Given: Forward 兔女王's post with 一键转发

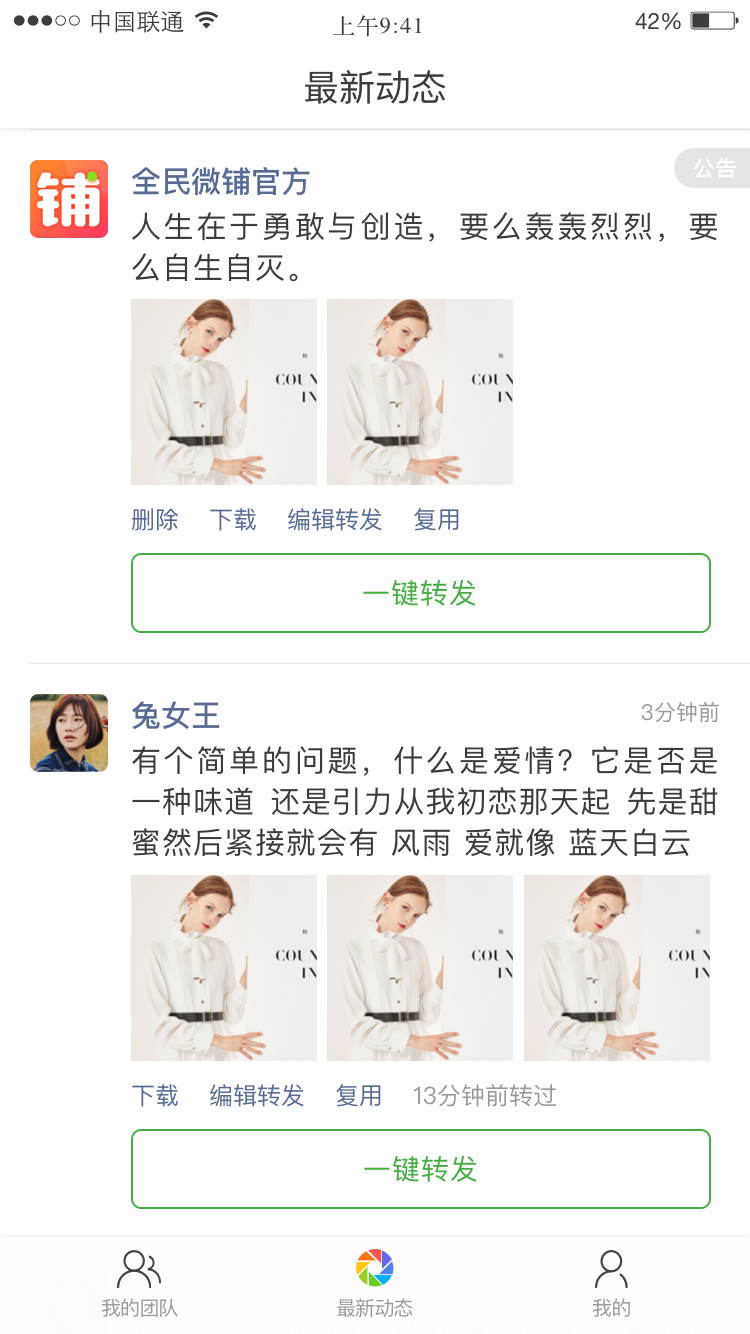Looking at the screenshot, I should coord(420,1169).
